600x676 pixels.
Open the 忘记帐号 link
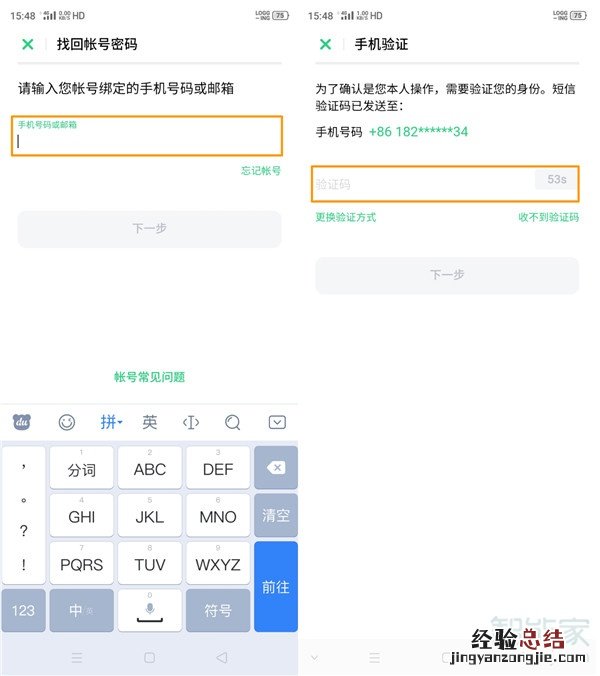(x=260, y=171)
